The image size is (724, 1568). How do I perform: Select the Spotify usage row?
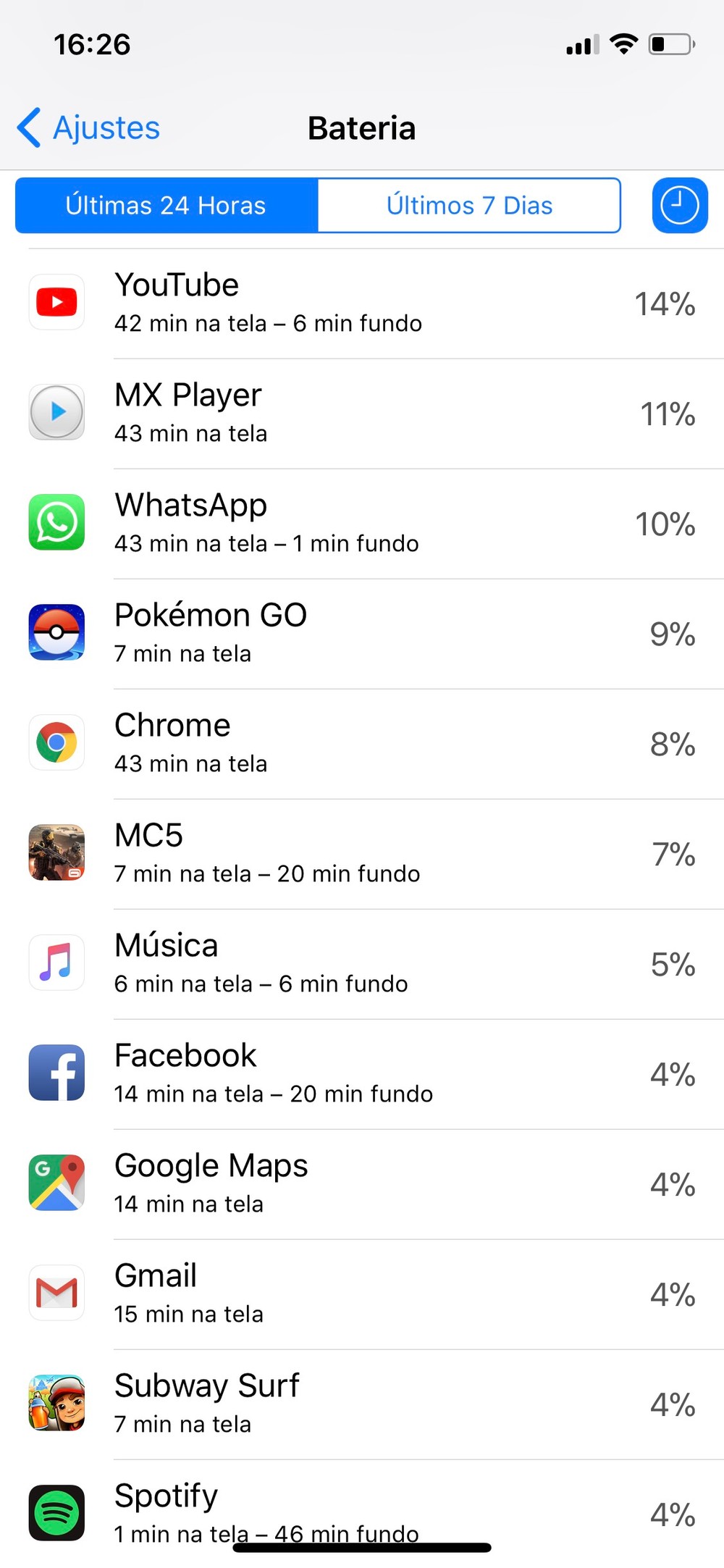[x=362, y=1506]
